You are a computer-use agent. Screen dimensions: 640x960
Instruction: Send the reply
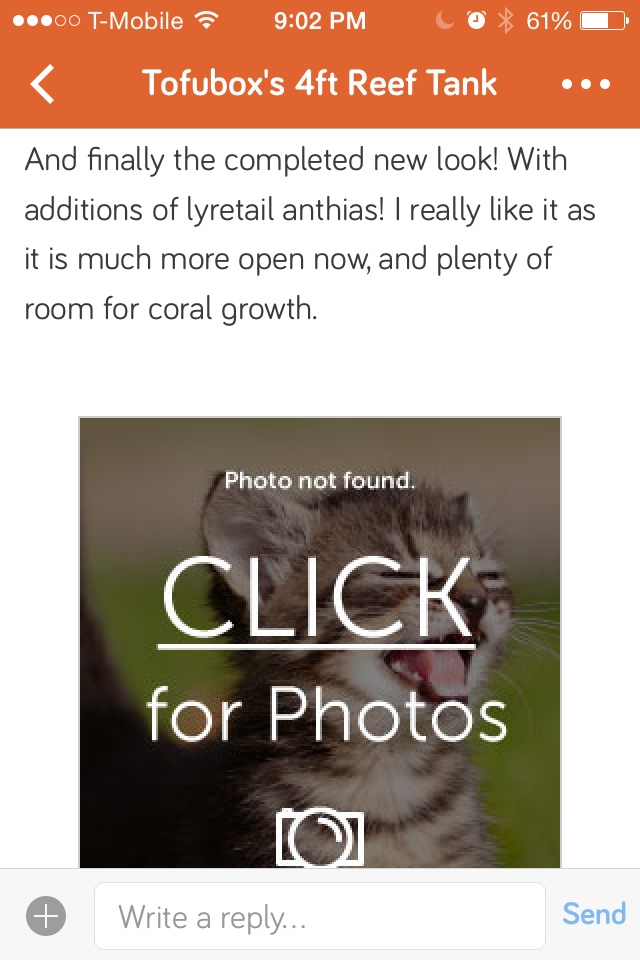click(594, 914)
